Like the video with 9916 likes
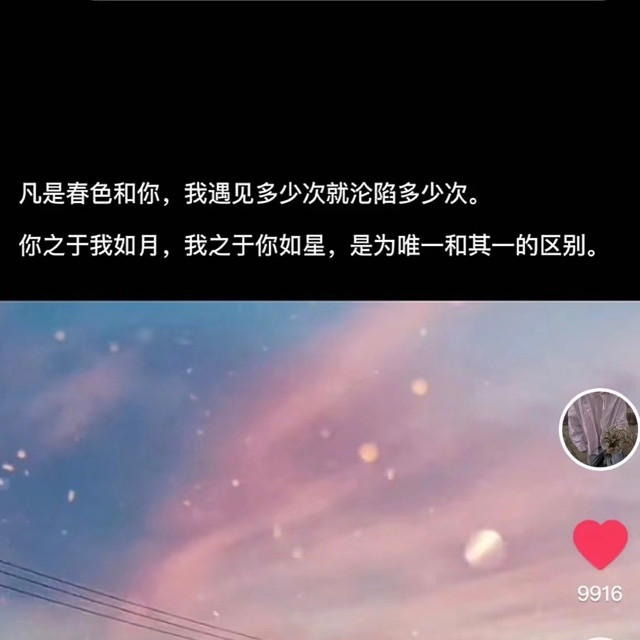The height and width of the screenshot is (640, 640). pyautogui.click(x=600, y=545)
